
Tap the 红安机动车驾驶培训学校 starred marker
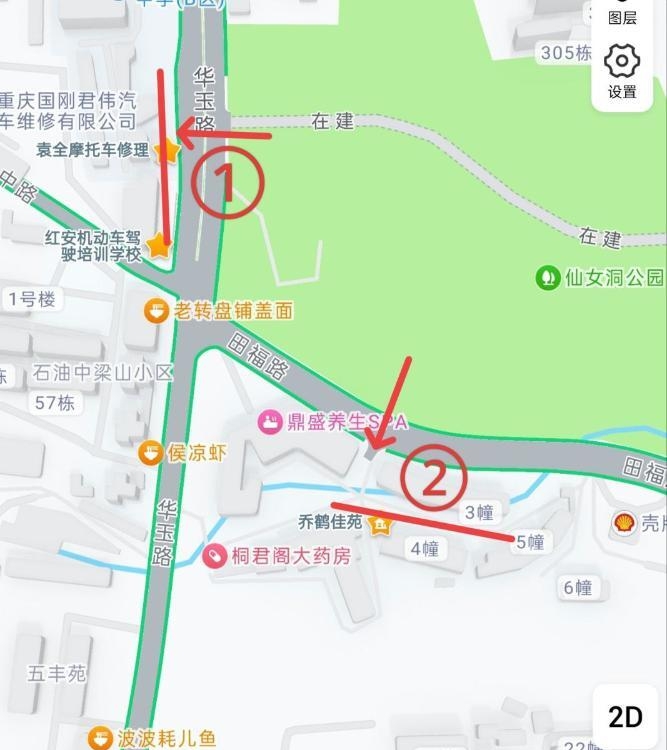158,245
